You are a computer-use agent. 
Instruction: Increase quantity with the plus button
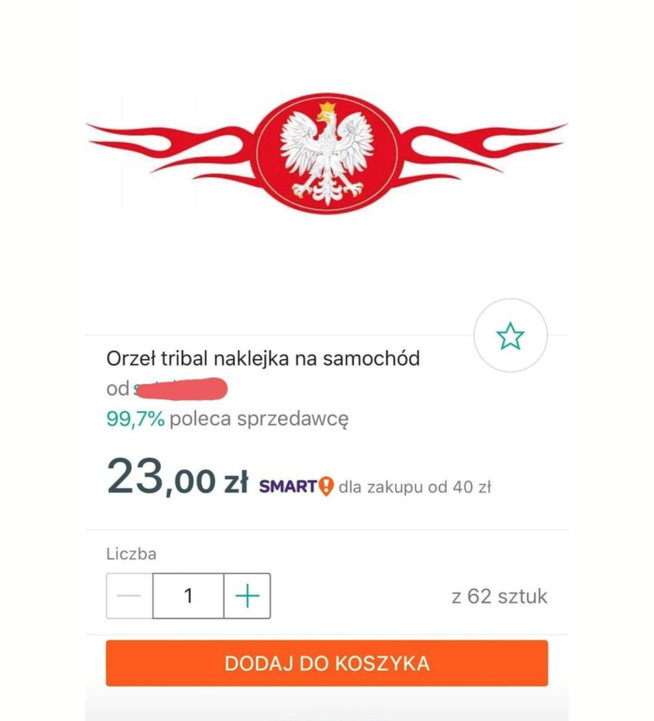pos(247,597)
